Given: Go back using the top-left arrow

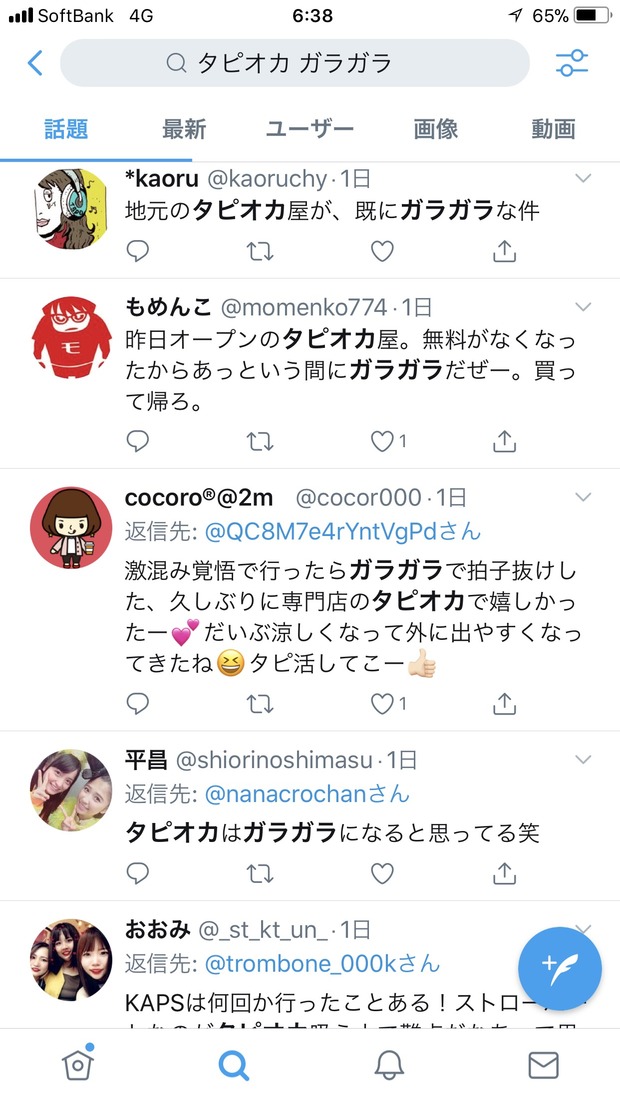Looking at the screenshot, I should click(35, 63).
